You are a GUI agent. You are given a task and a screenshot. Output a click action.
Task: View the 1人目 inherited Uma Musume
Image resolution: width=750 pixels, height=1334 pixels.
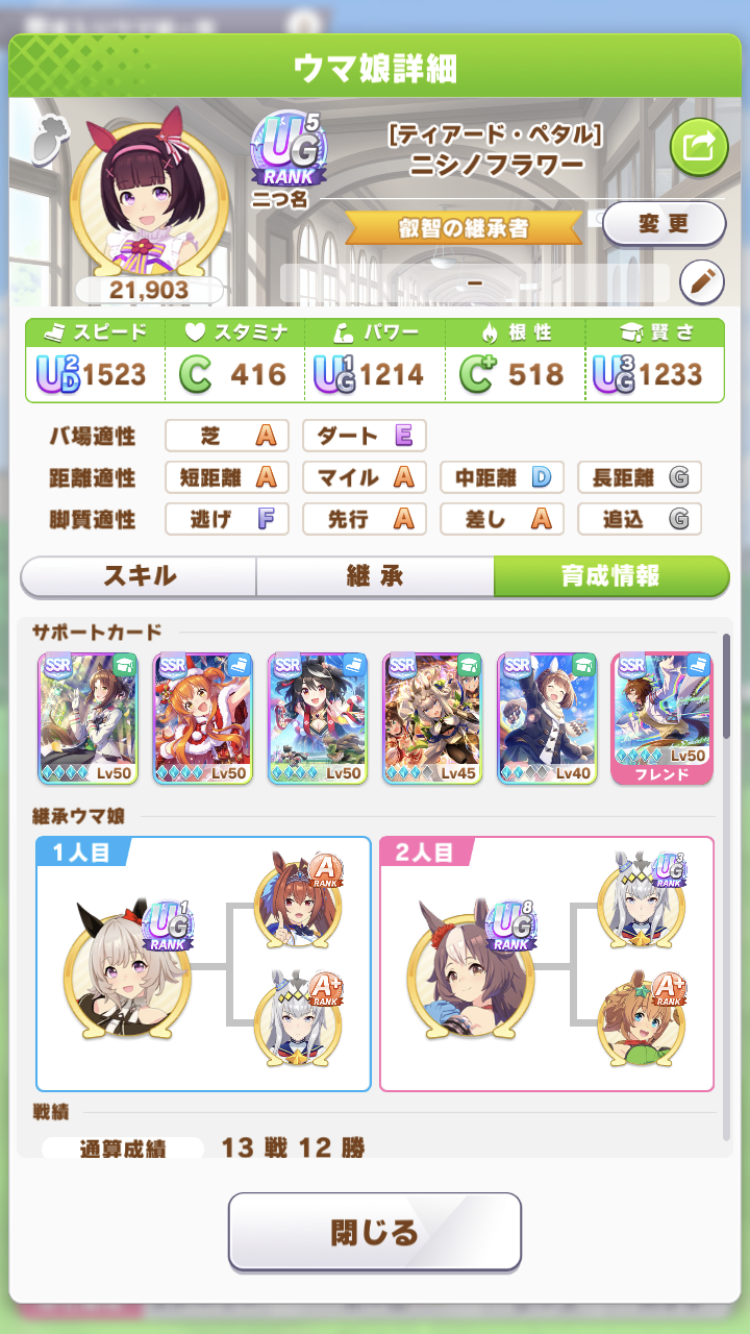[125, 970]
